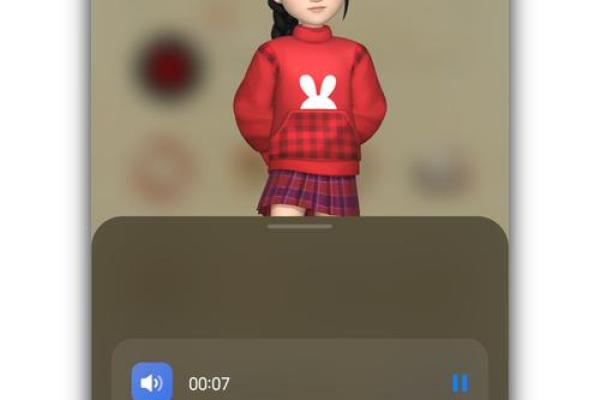Tap the bottom sheet handle bar
Image resolution: width=600 pixels, height=400 pixels.
[x=300, y=226]
